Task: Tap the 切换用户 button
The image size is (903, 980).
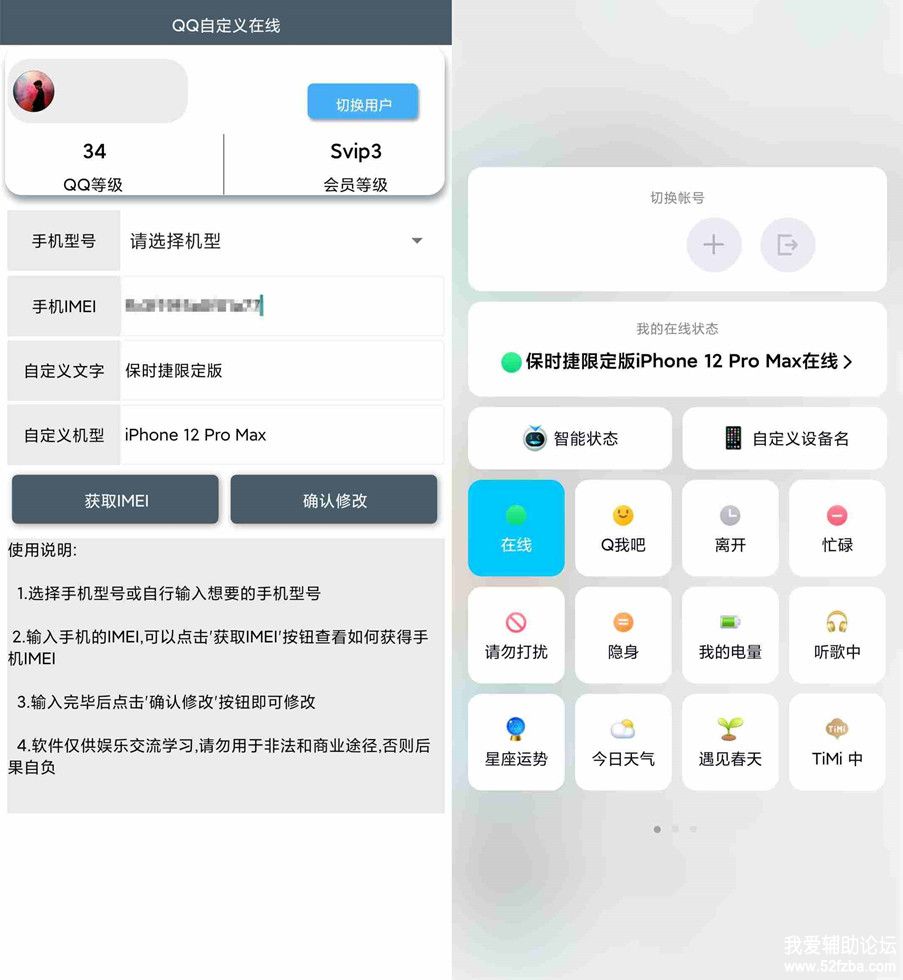Action: pyautogui.click(x=362, y=104)
